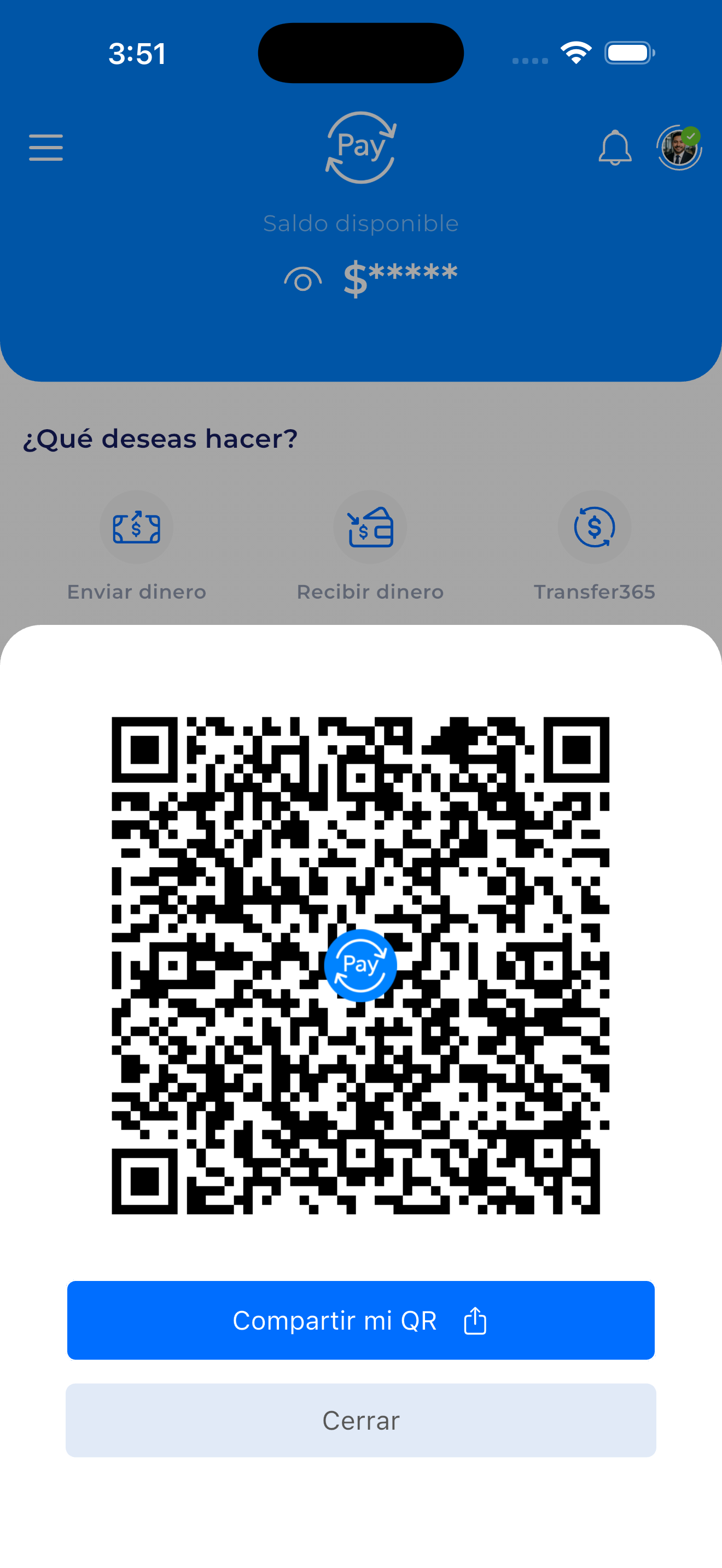Close the QR sheet with Cerrar
Image resolution: width=722 pixels, height=1568 pixels.
(x=360, y=1419)
